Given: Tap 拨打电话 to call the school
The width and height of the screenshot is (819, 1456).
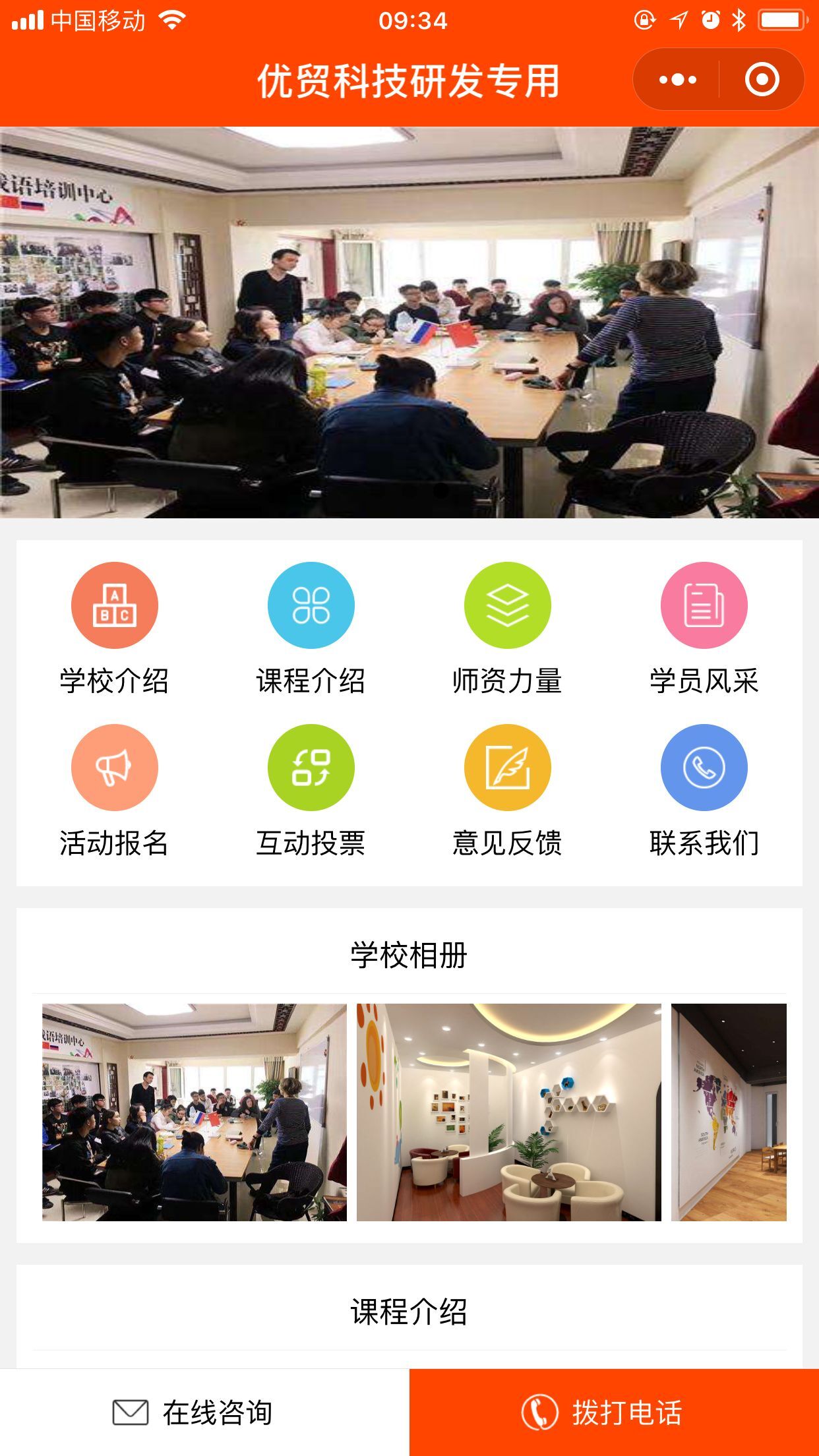Looking at the screenshot, I should 614,1412.
